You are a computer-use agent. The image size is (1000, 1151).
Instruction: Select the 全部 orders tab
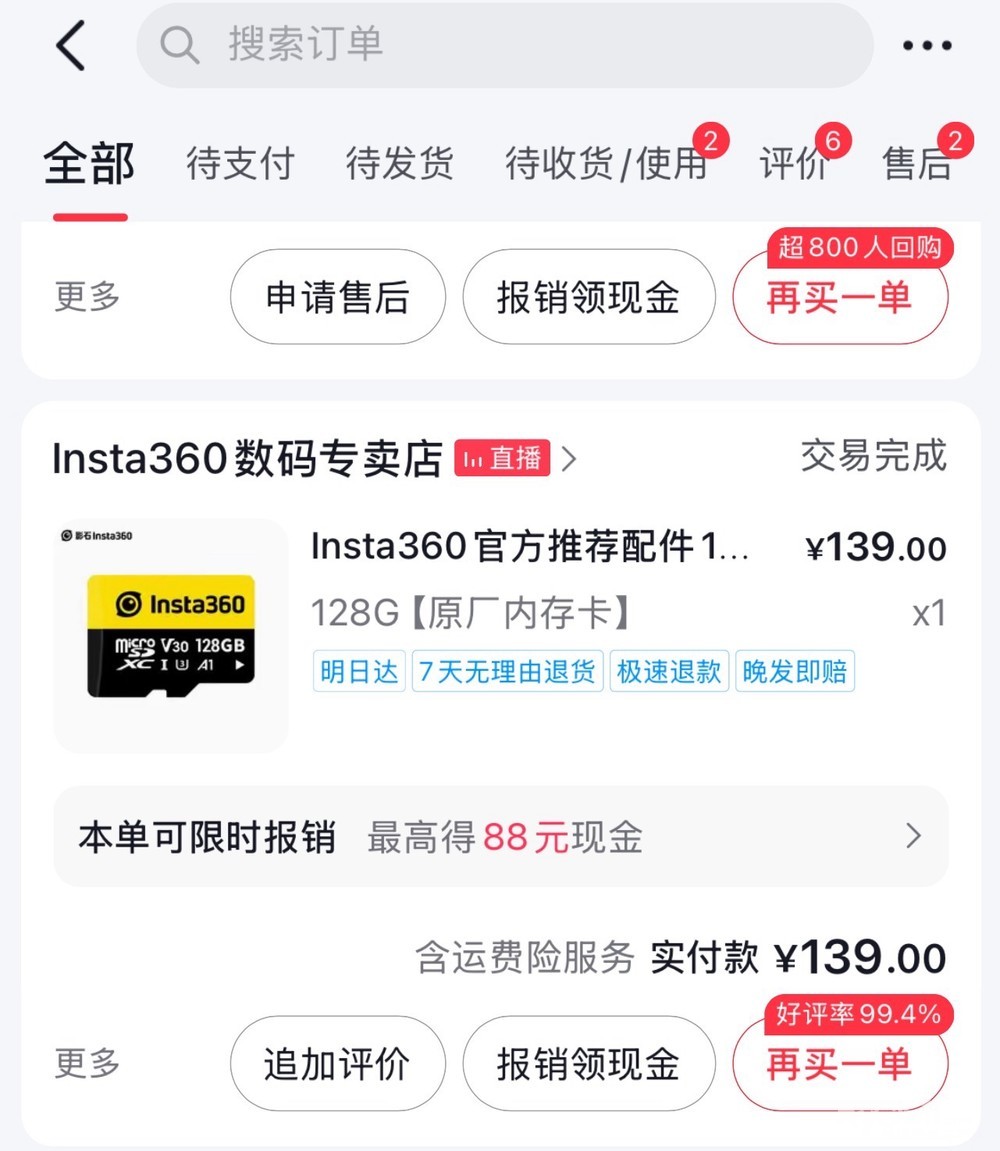[x=89, y=164]
